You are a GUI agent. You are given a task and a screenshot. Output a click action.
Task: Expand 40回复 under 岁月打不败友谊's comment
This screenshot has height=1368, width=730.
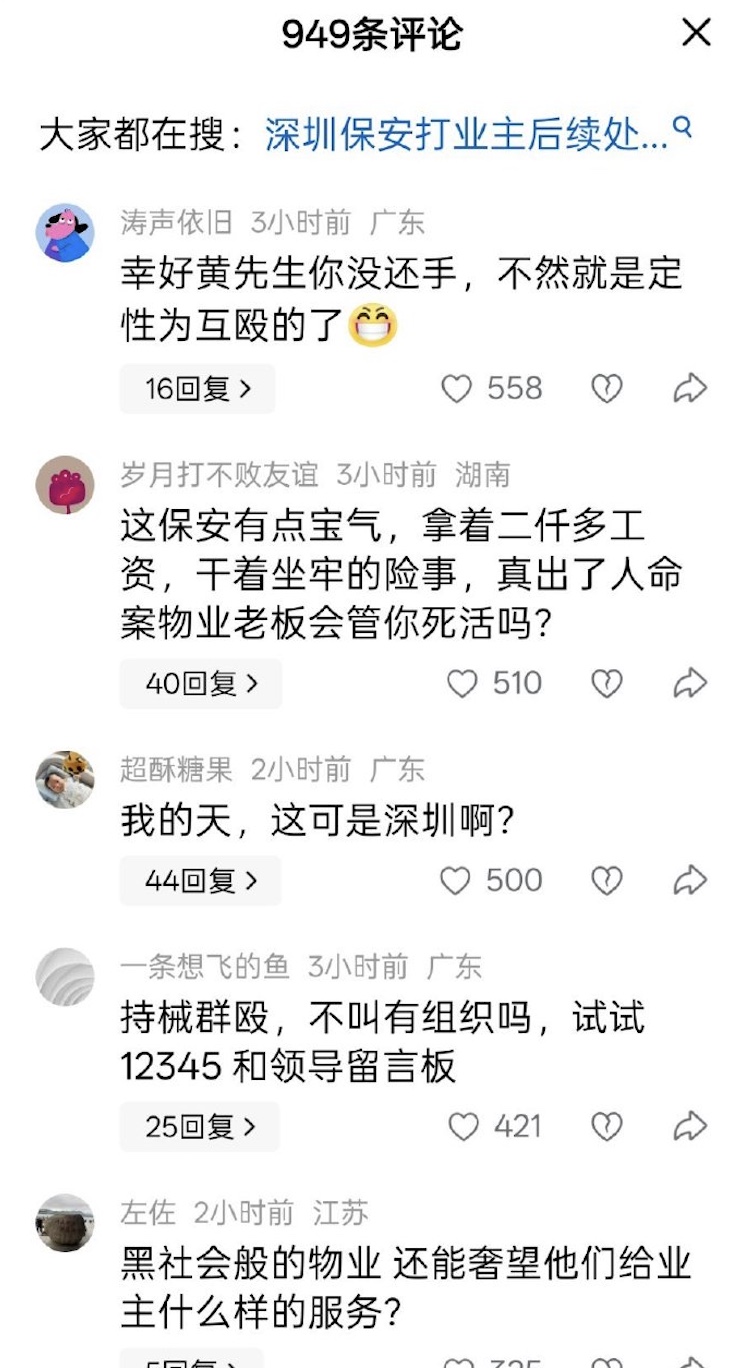tap(201, 684)
